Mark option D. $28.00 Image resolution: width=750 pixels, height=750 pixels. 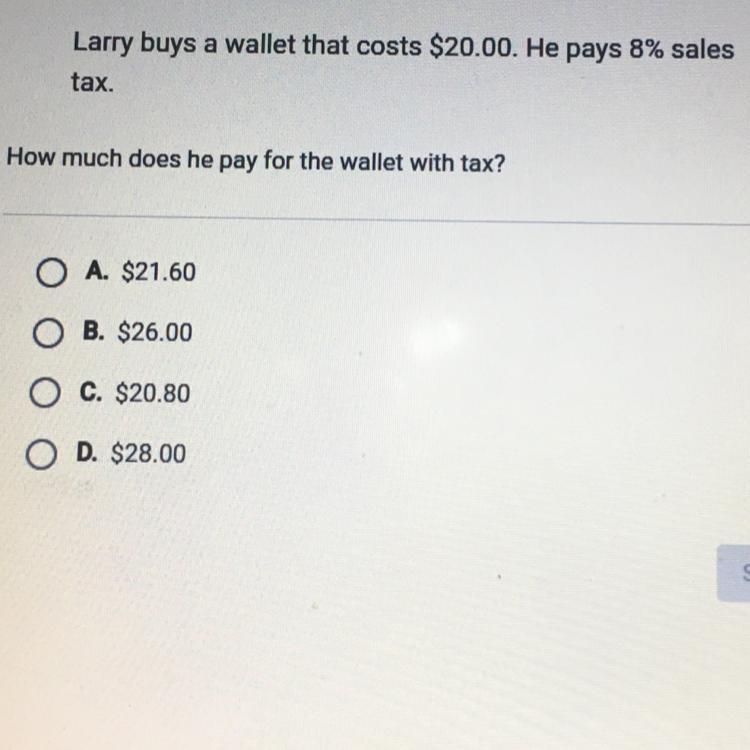(x=42, y=456)
